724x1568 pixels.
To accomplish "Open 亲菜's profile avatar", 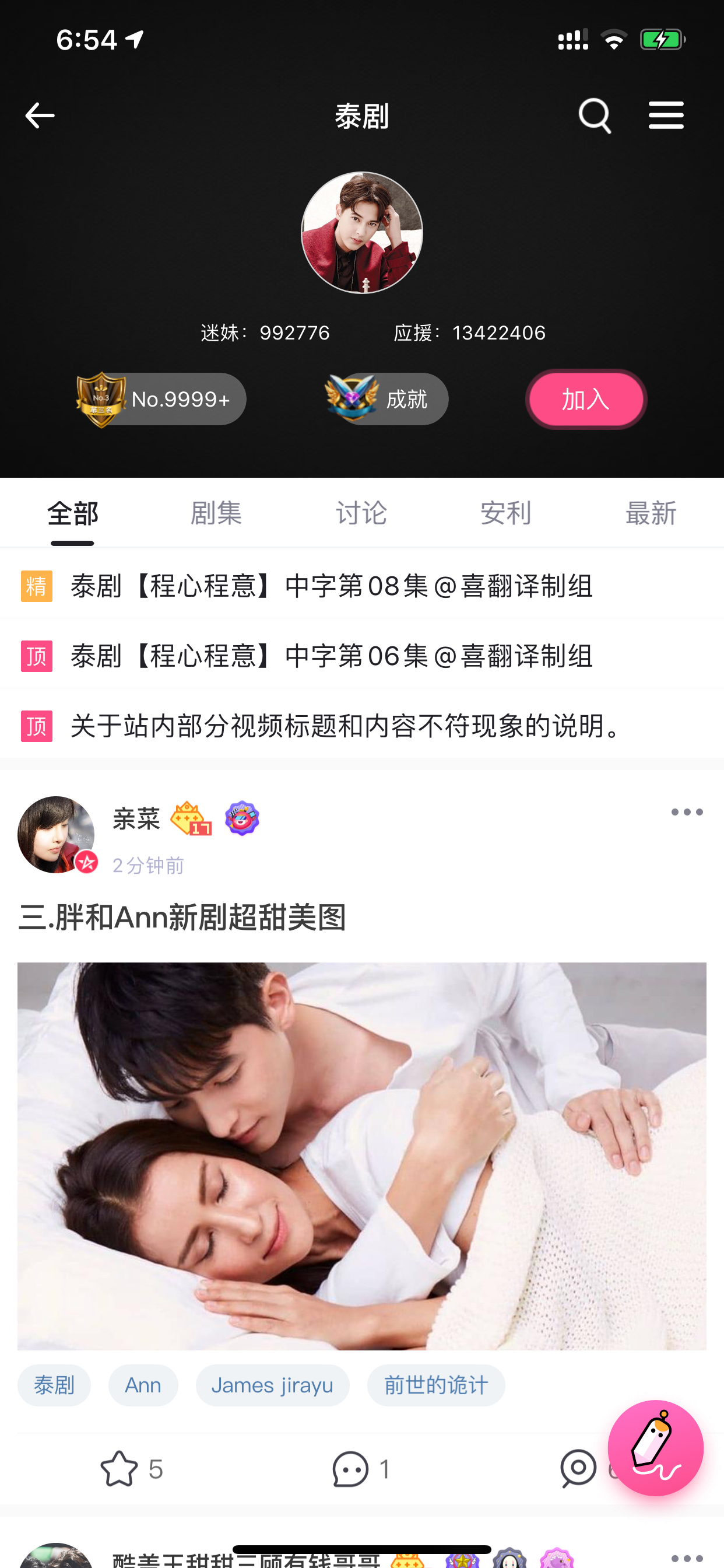I will pyautogui.click(x=56, y=835).
